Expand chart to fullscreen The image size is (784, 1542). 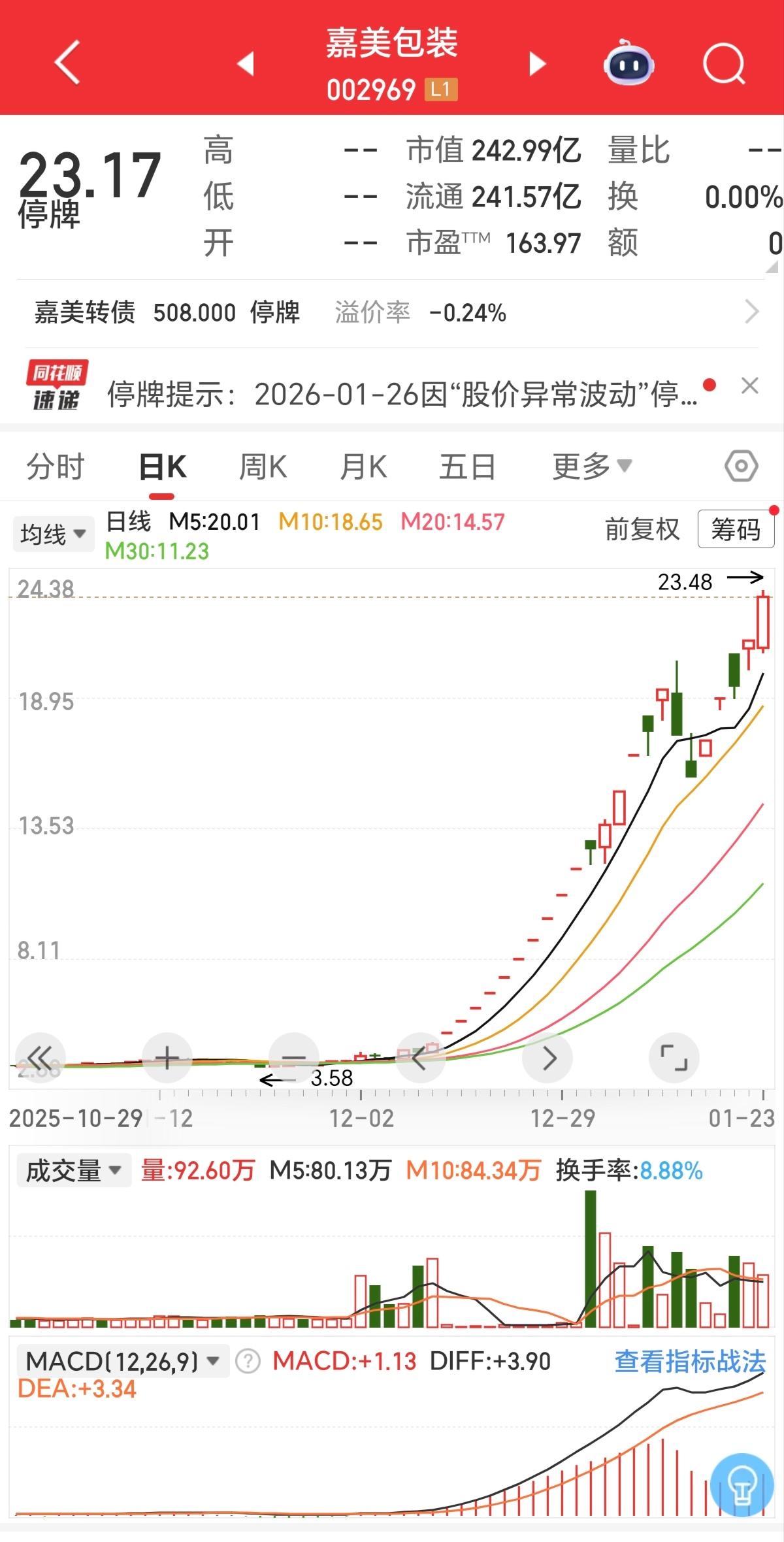click(674, 1058)
